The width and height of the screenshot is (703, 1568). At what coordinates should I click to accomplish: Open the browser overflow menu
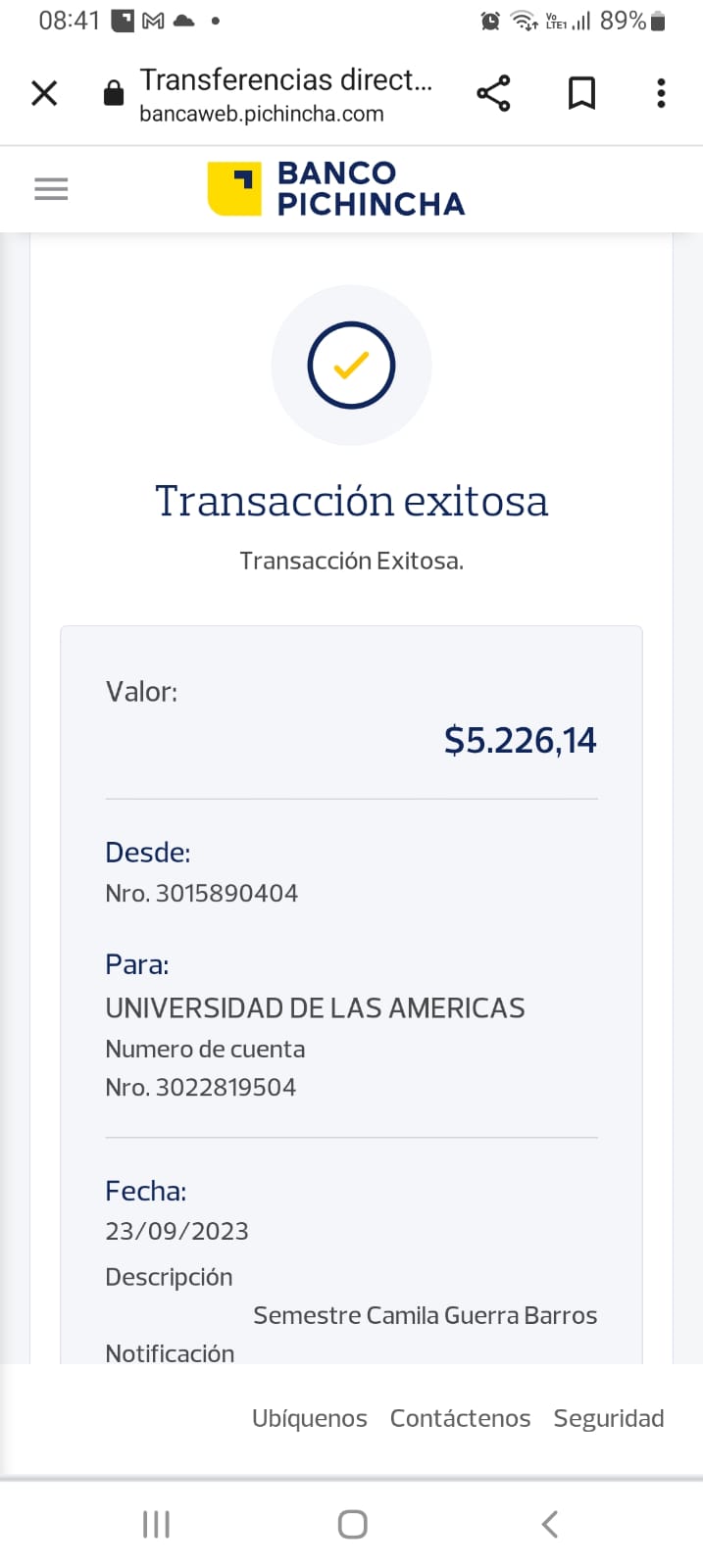(x=661, y=93)
